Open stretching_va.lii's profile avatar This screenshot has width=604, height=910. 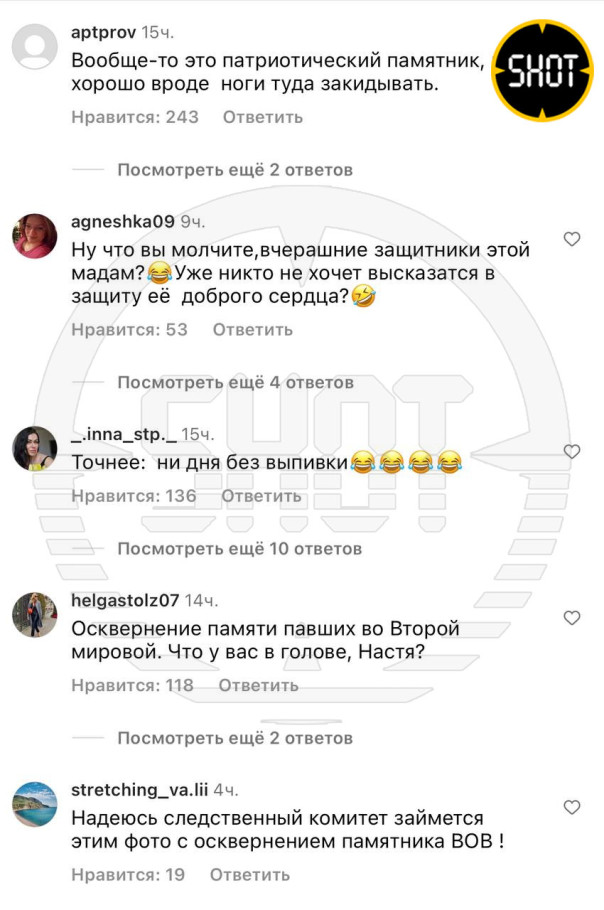[x=35, y=804]
